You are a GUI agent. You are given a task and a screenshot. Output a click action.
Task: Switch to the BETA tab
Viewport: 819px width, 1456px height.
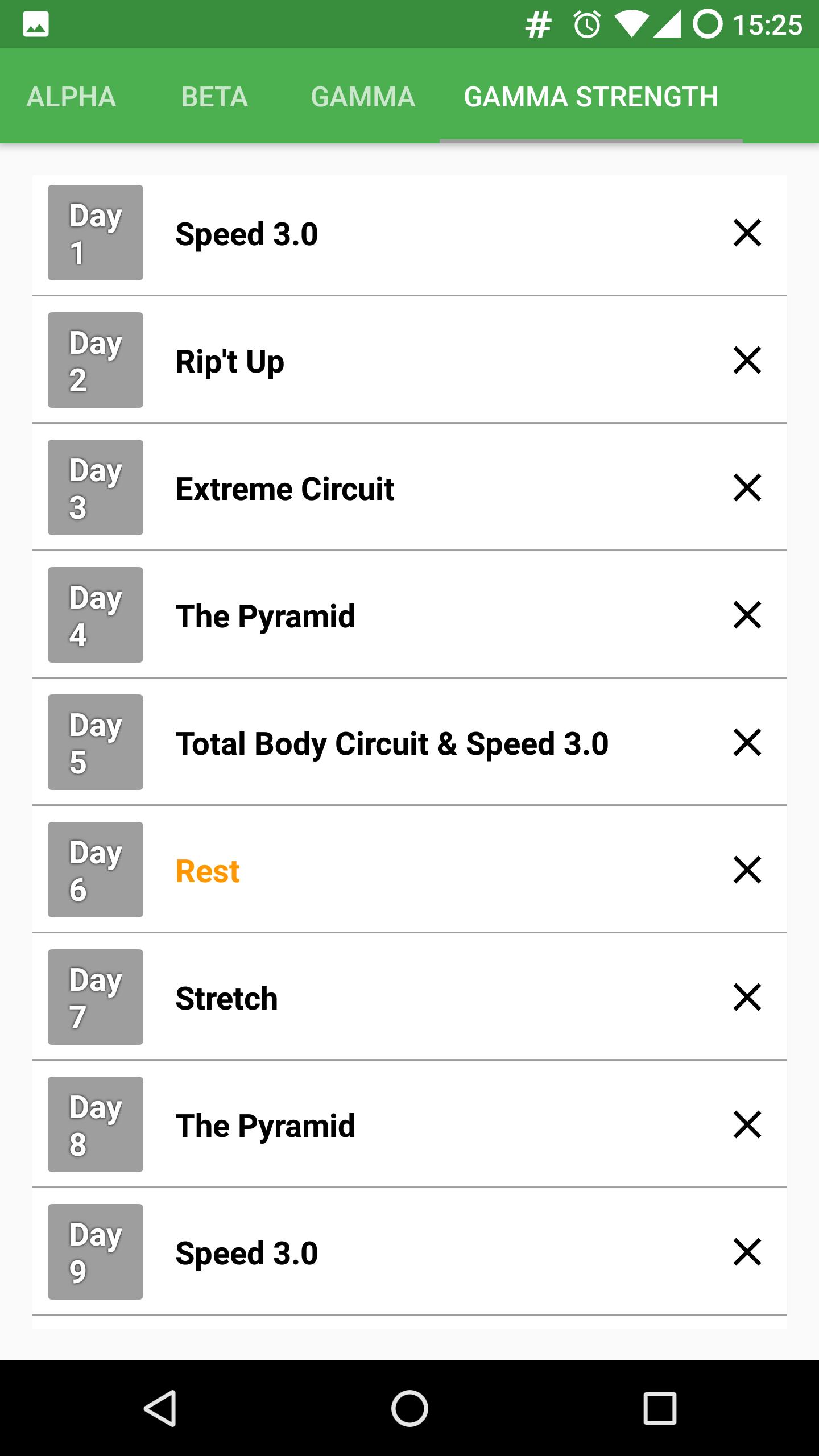coord(214,96)
